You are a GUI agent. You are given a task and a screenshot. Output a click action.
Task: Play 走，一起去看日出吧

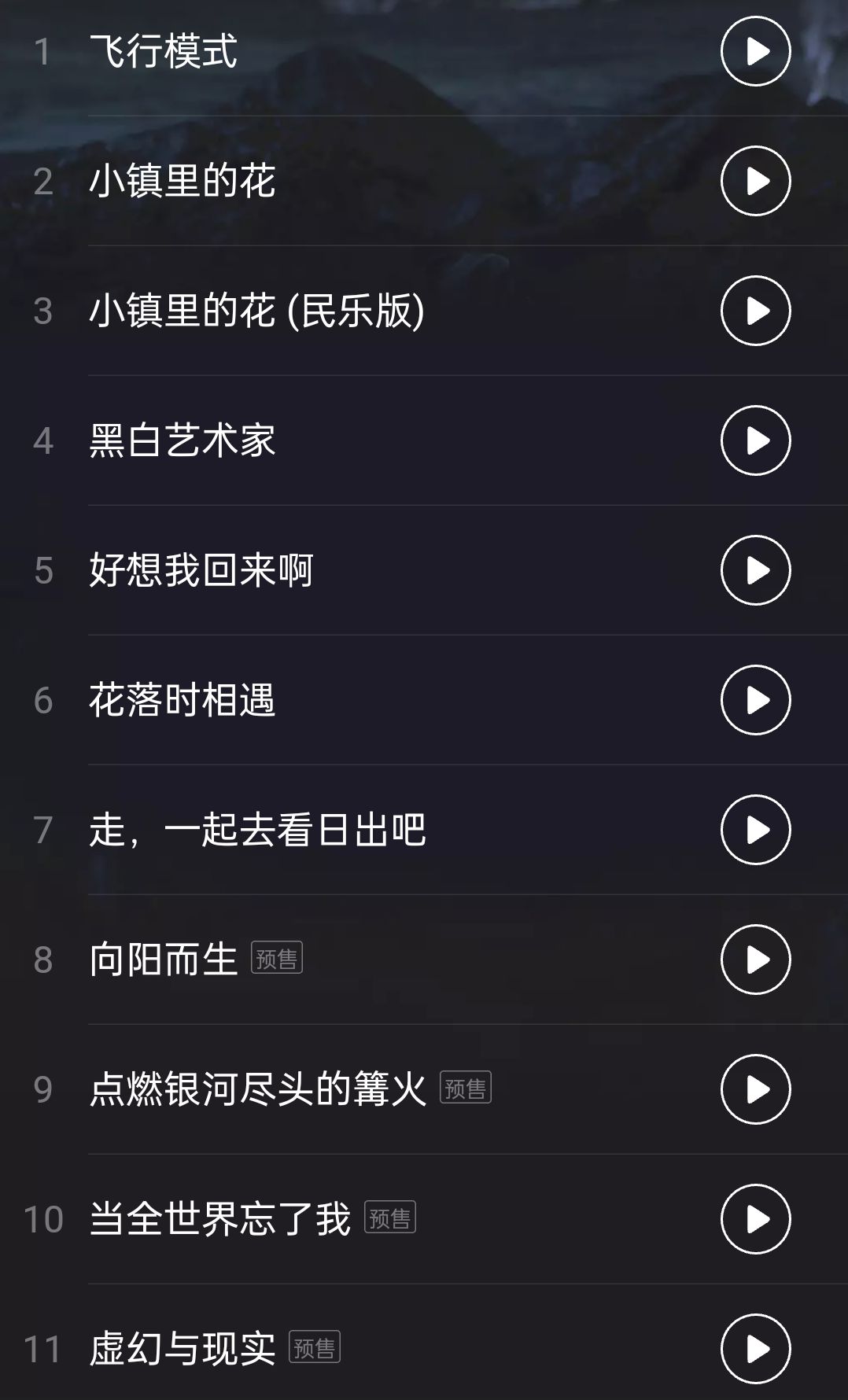[754, 828]
